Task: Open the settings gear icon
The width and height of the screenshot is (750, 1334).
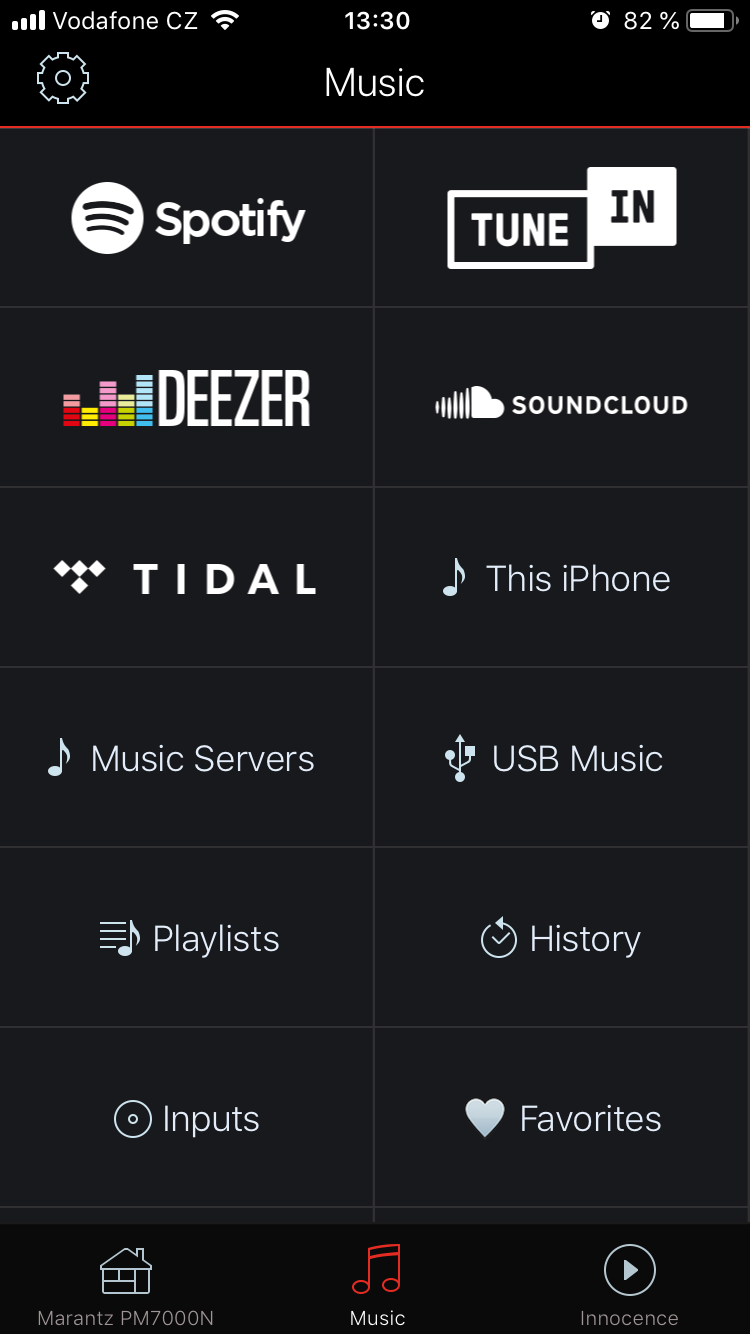Action: coord(63,78)
